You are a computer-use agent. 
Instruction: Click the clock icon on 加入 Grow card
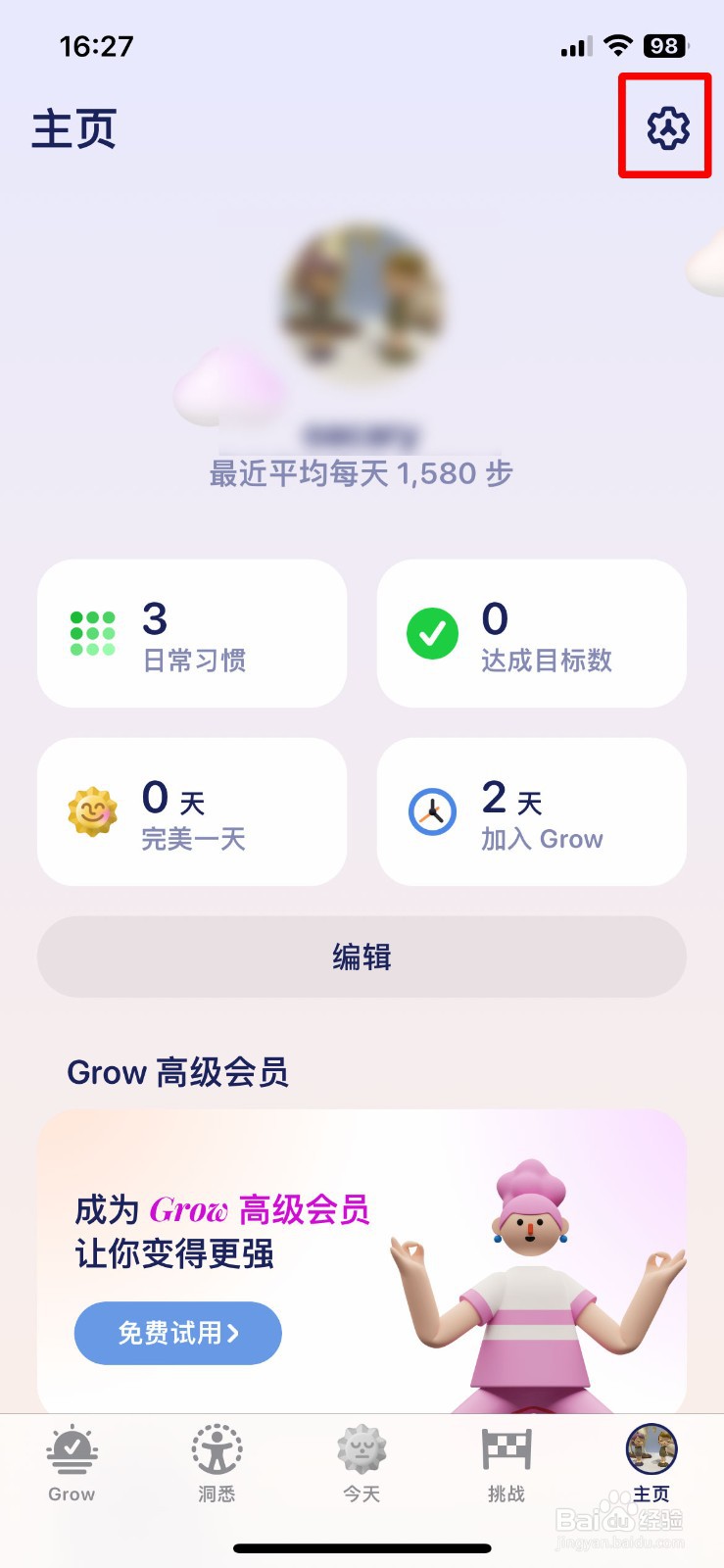[x=431, y=812]
